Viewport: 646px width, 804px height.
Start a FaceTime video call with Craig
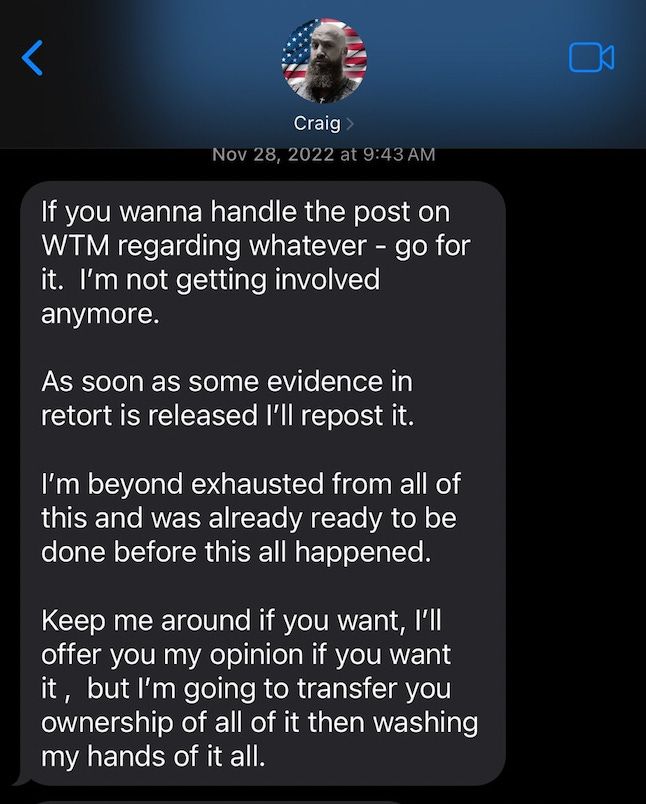[x=591, y=57]
